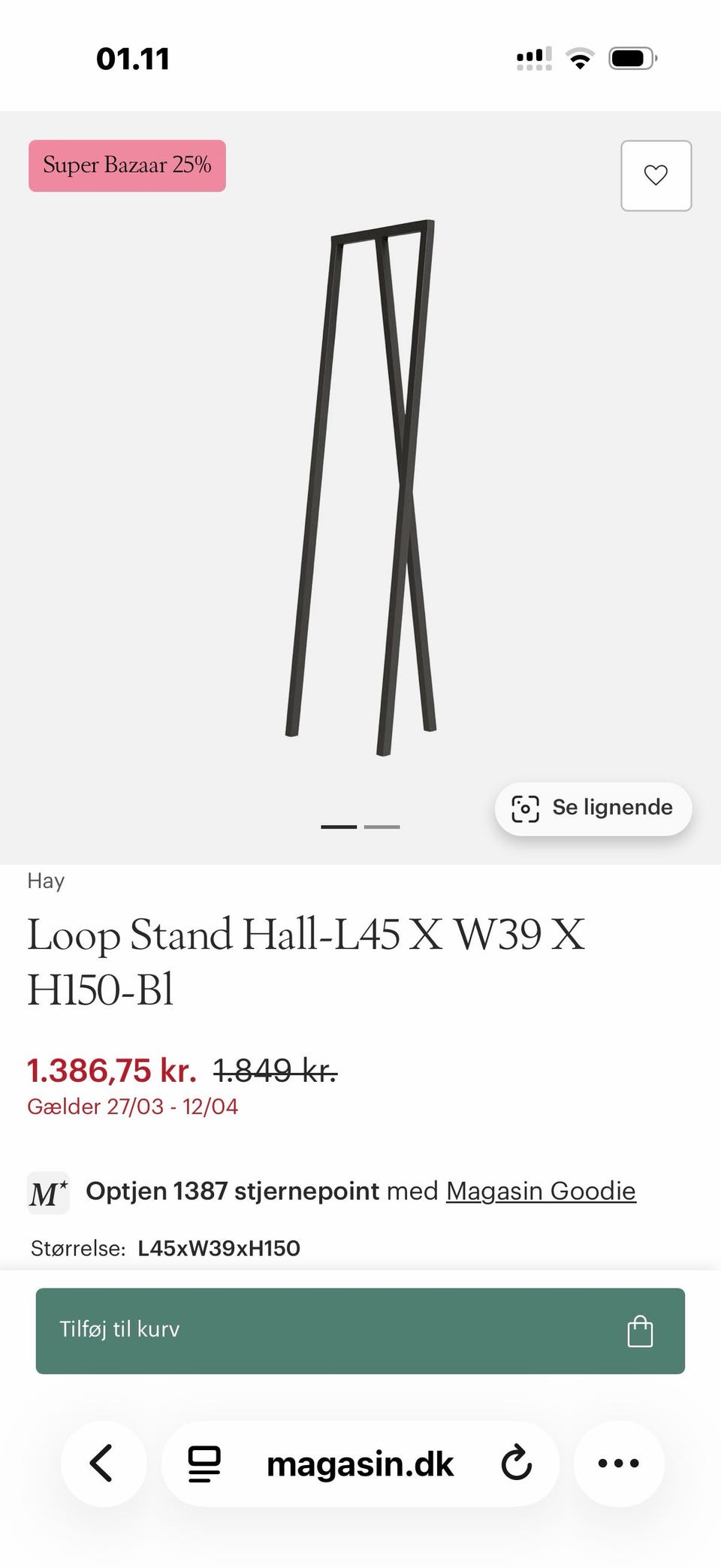Go back in the browser

pos(102,1463)
